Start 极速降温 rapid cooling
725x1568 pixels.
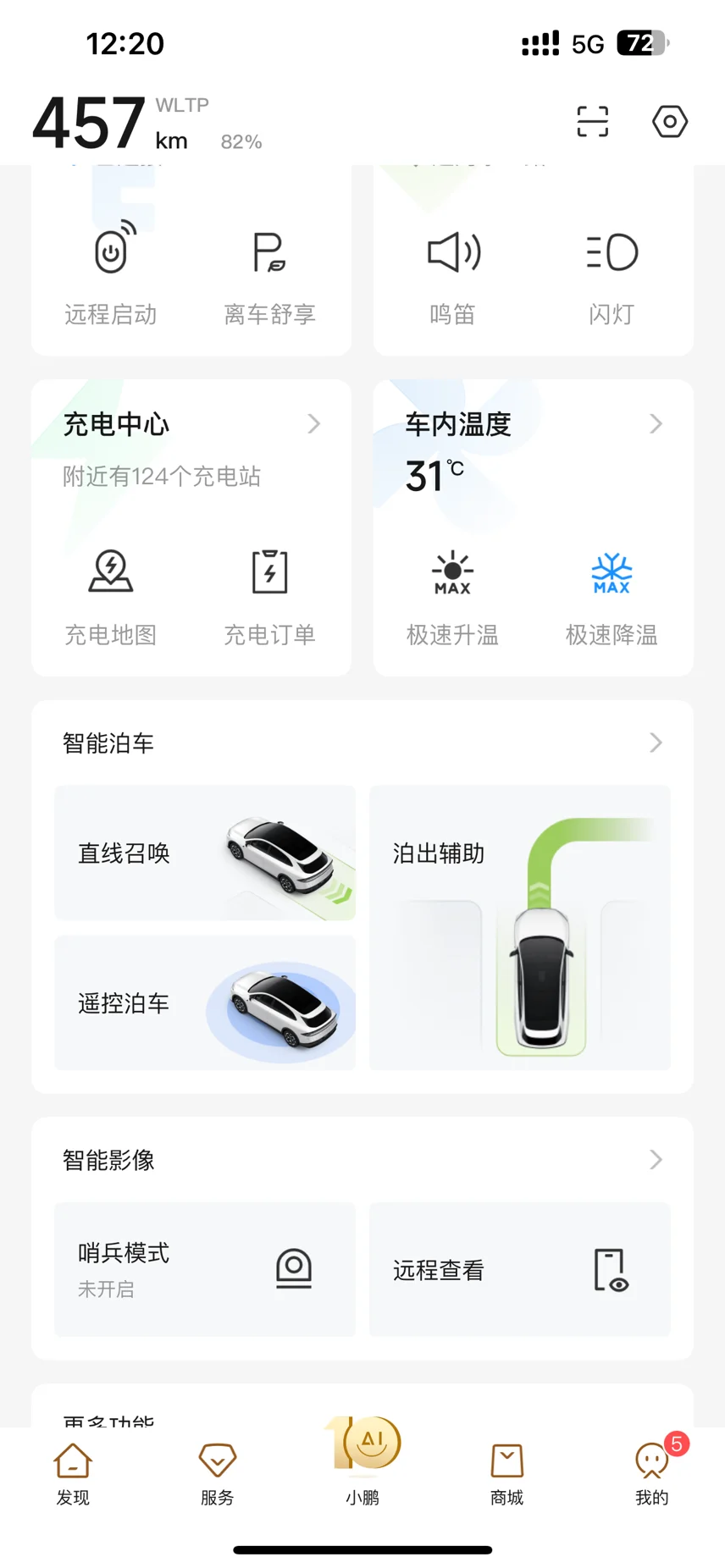(x=612, y=594)
